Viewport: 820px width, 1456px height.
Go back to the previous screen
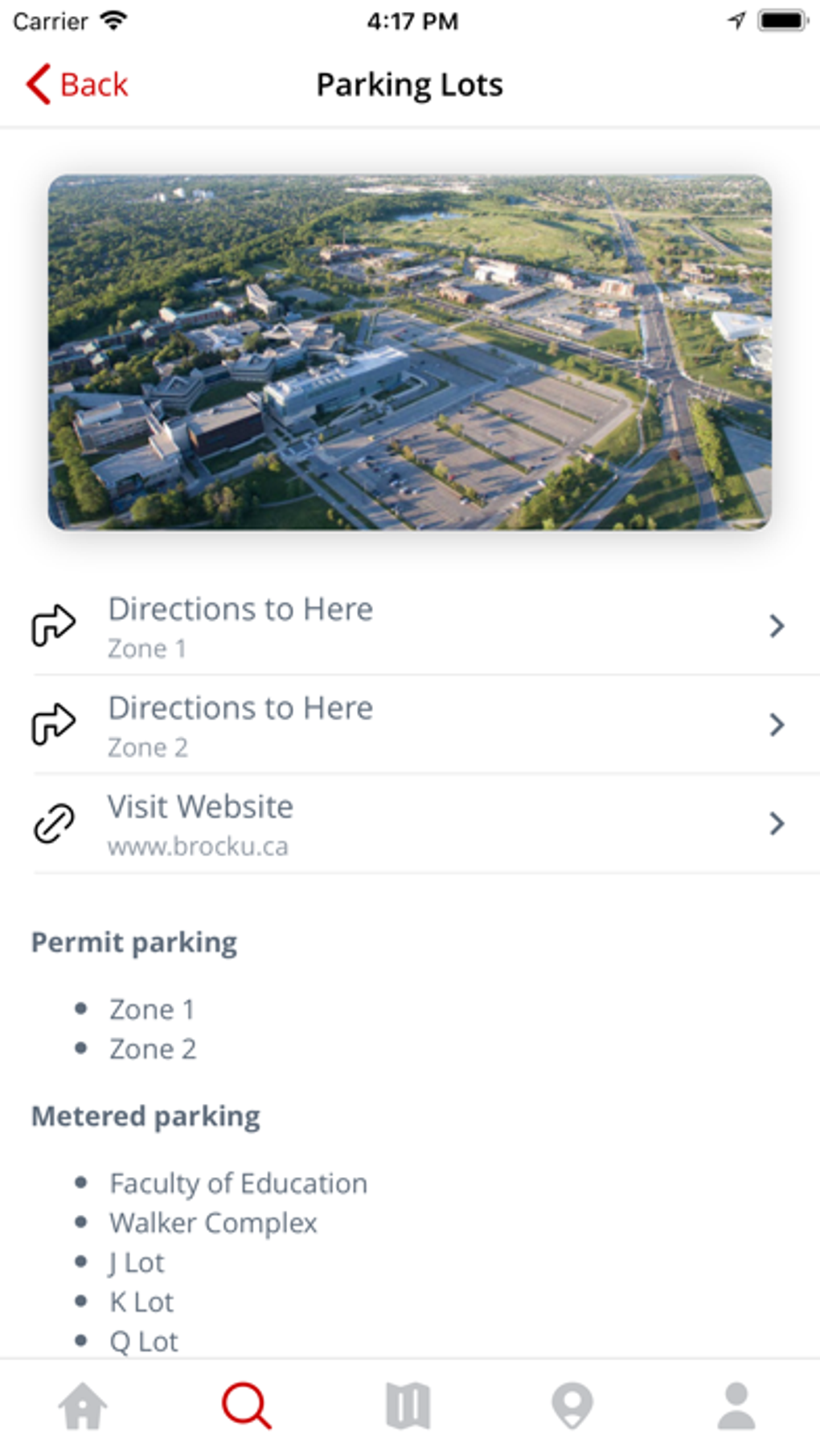pos(77,84)
